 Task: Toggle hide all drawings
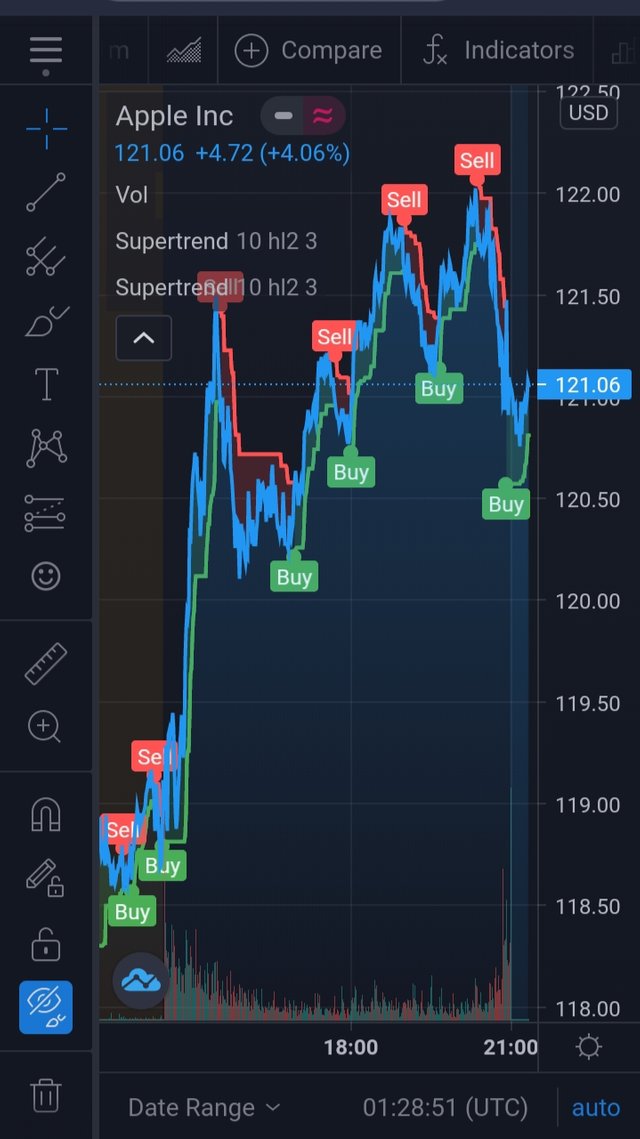[x=46, y=1007]
